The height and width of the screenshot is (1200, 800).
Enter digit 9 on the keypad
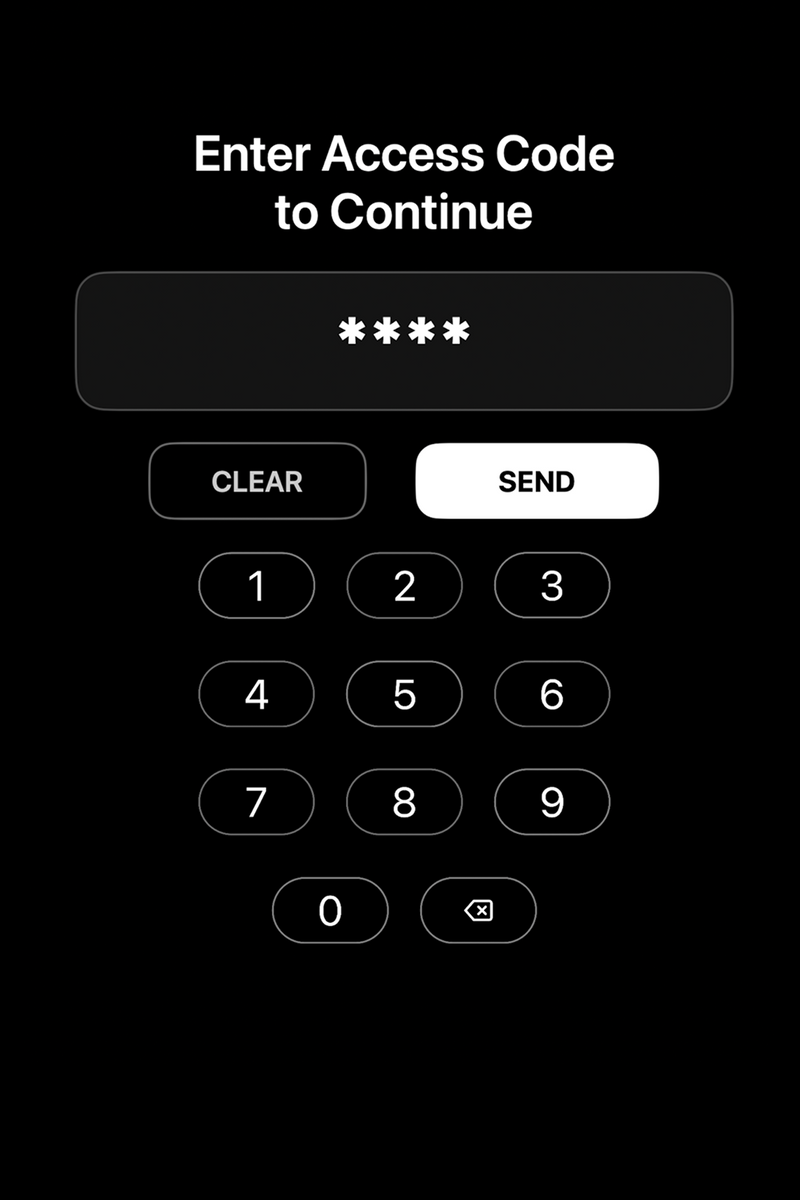coord(552,802)
